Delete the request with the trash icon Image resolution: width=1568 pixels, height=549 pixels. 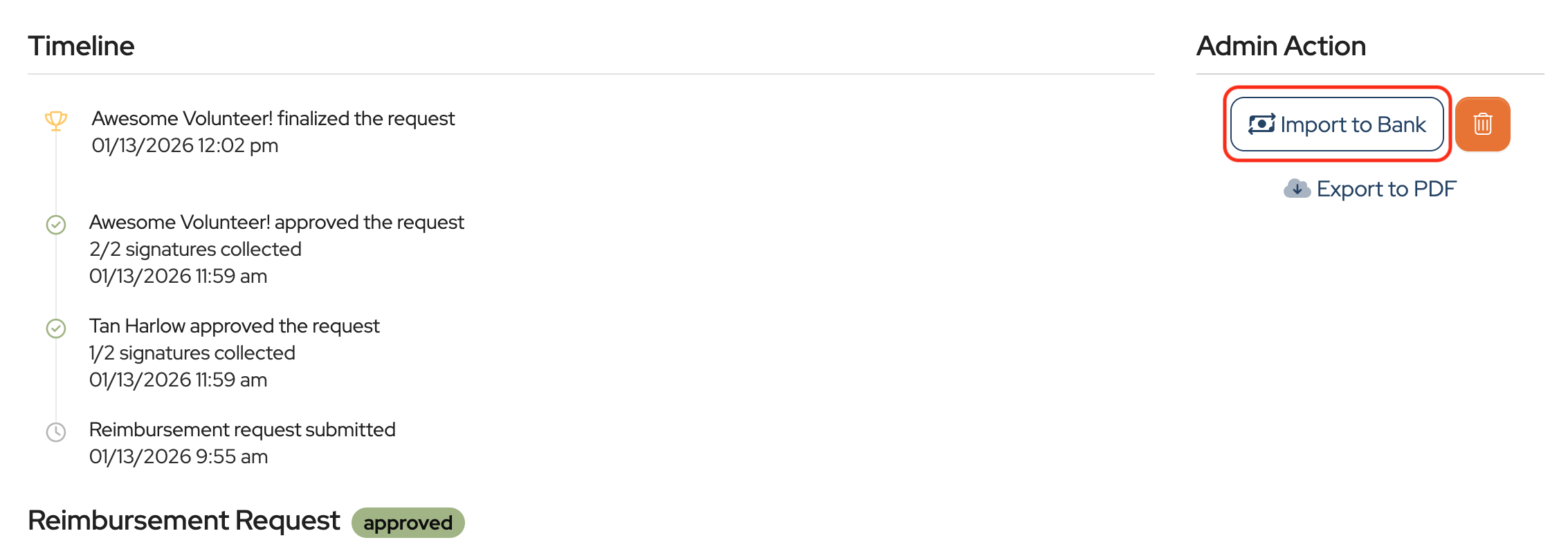pyautogui.click(x=1482, y=124)
